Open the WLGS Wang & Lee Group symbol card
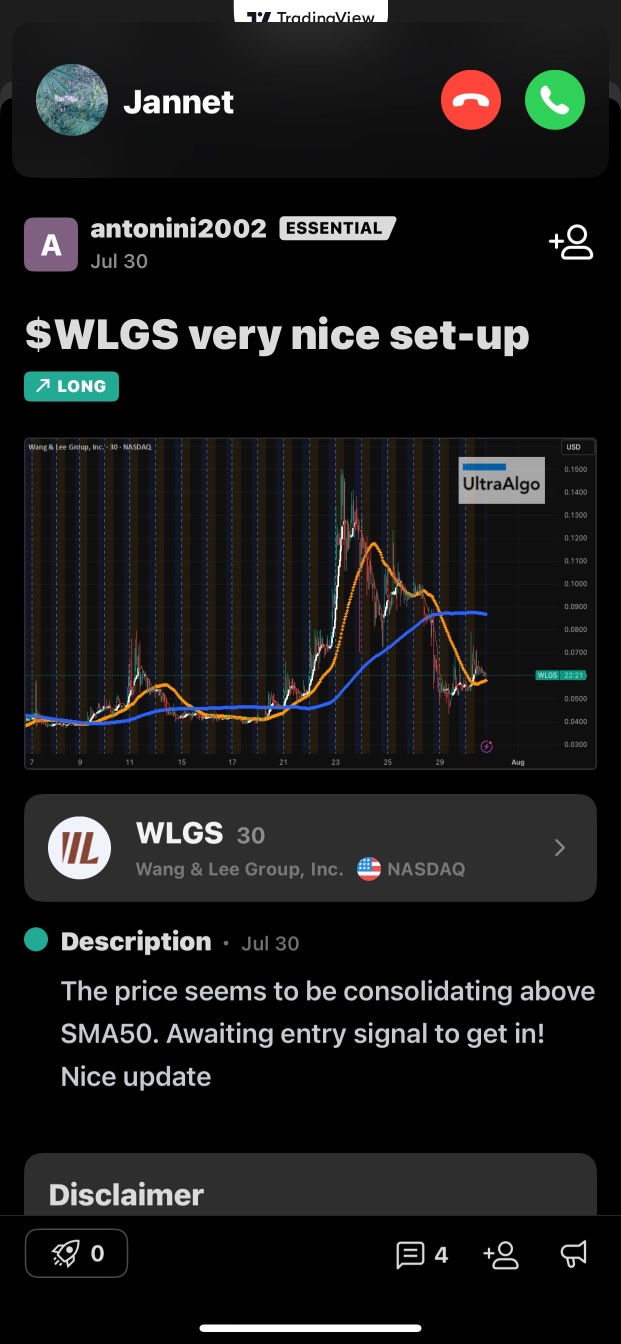 [x=310, y=848]
